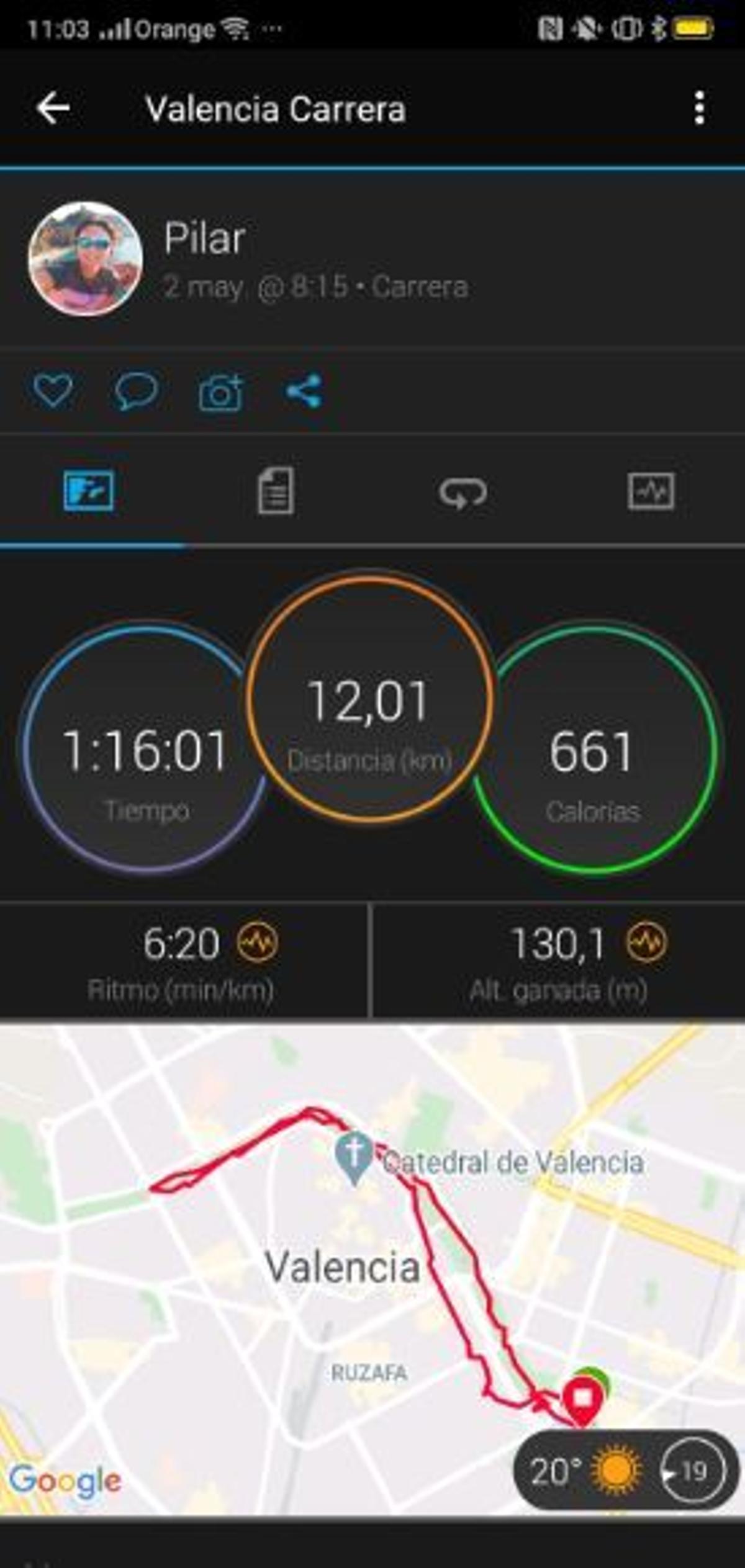
Task: Like Pilar's activity with the heart icon
Action: [x=52, y=391]
